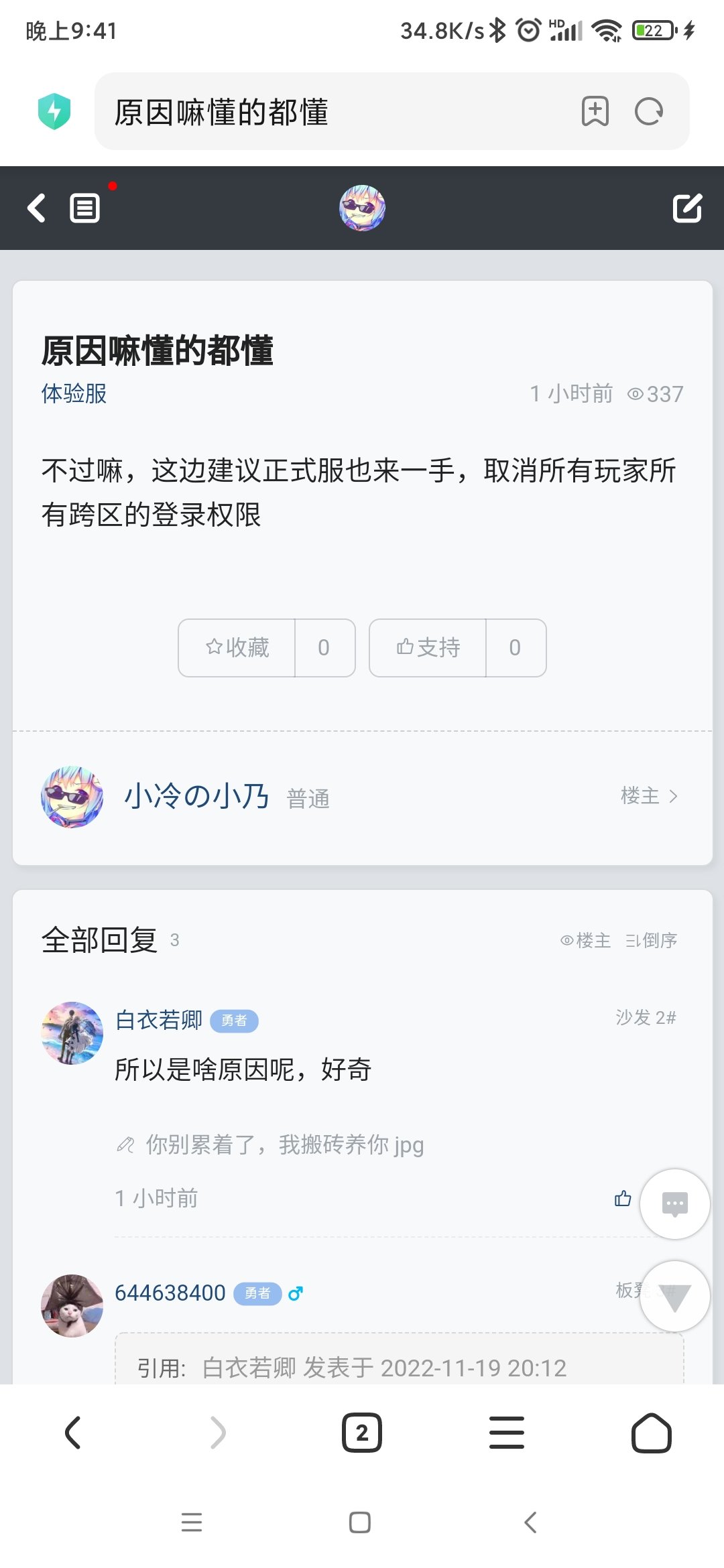This screenshot has height=1568, width=724.
Task: Like 白衣若卿's reply
Action: coord(623,1198)
